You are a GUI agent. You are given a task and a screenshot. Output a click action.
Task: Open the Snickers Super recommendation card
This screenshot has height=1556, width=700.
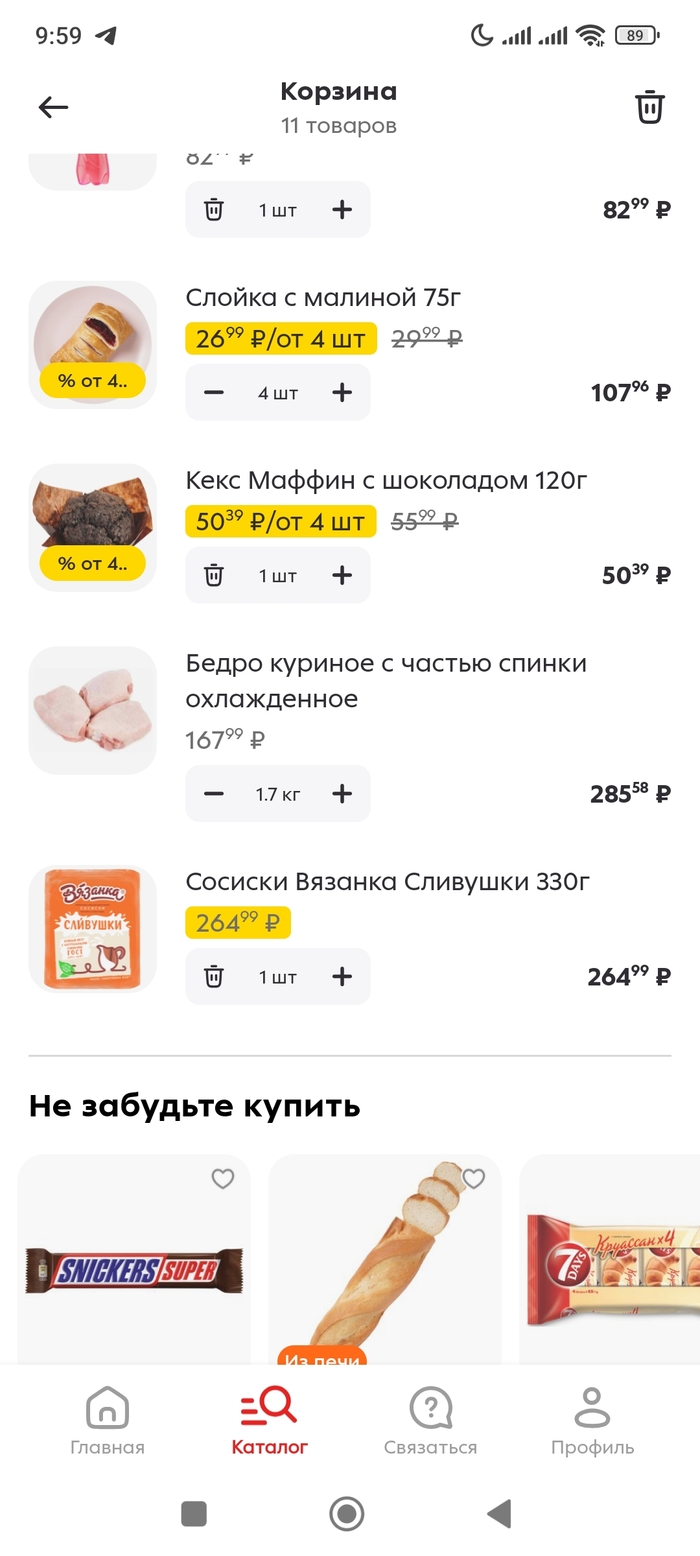[134, 1270]
